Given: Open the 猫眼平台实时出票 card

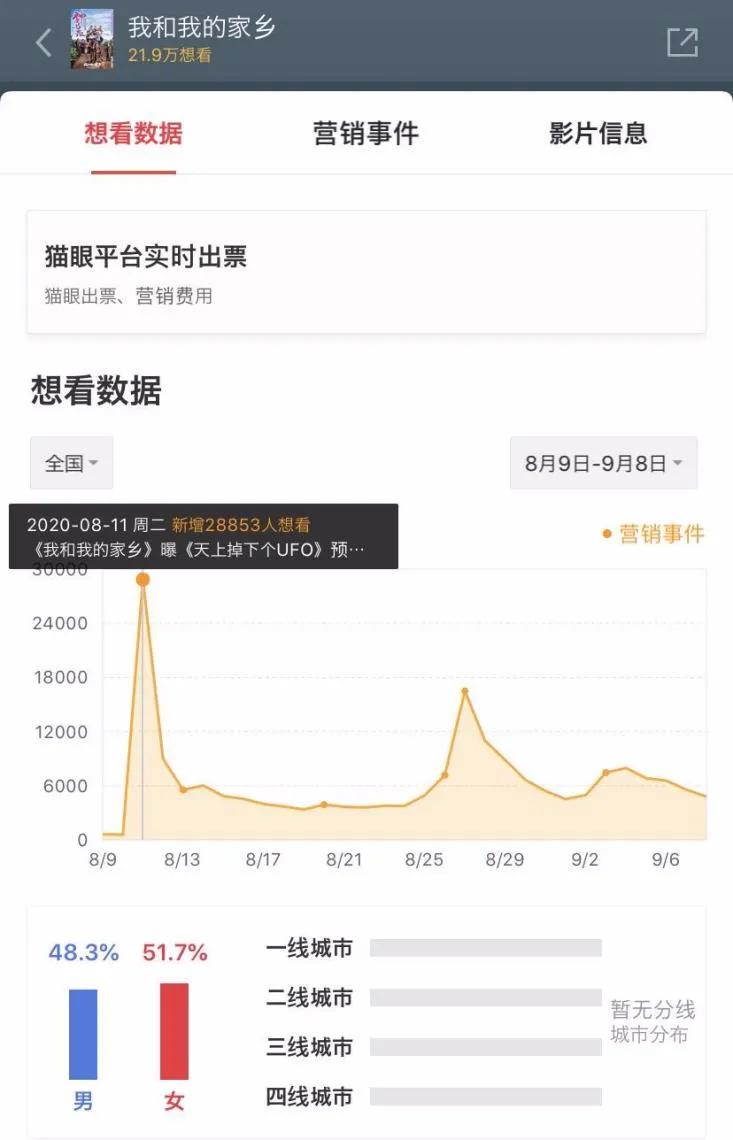Looking at the screenshot, I should [x=366, y=272].
